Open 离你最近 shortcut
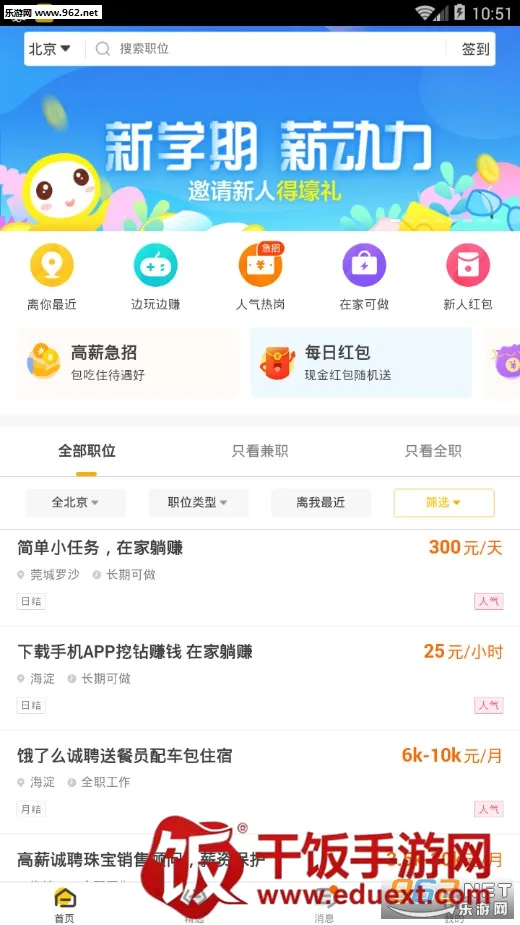This screenshot has height=925, width=520. (52, 277)
